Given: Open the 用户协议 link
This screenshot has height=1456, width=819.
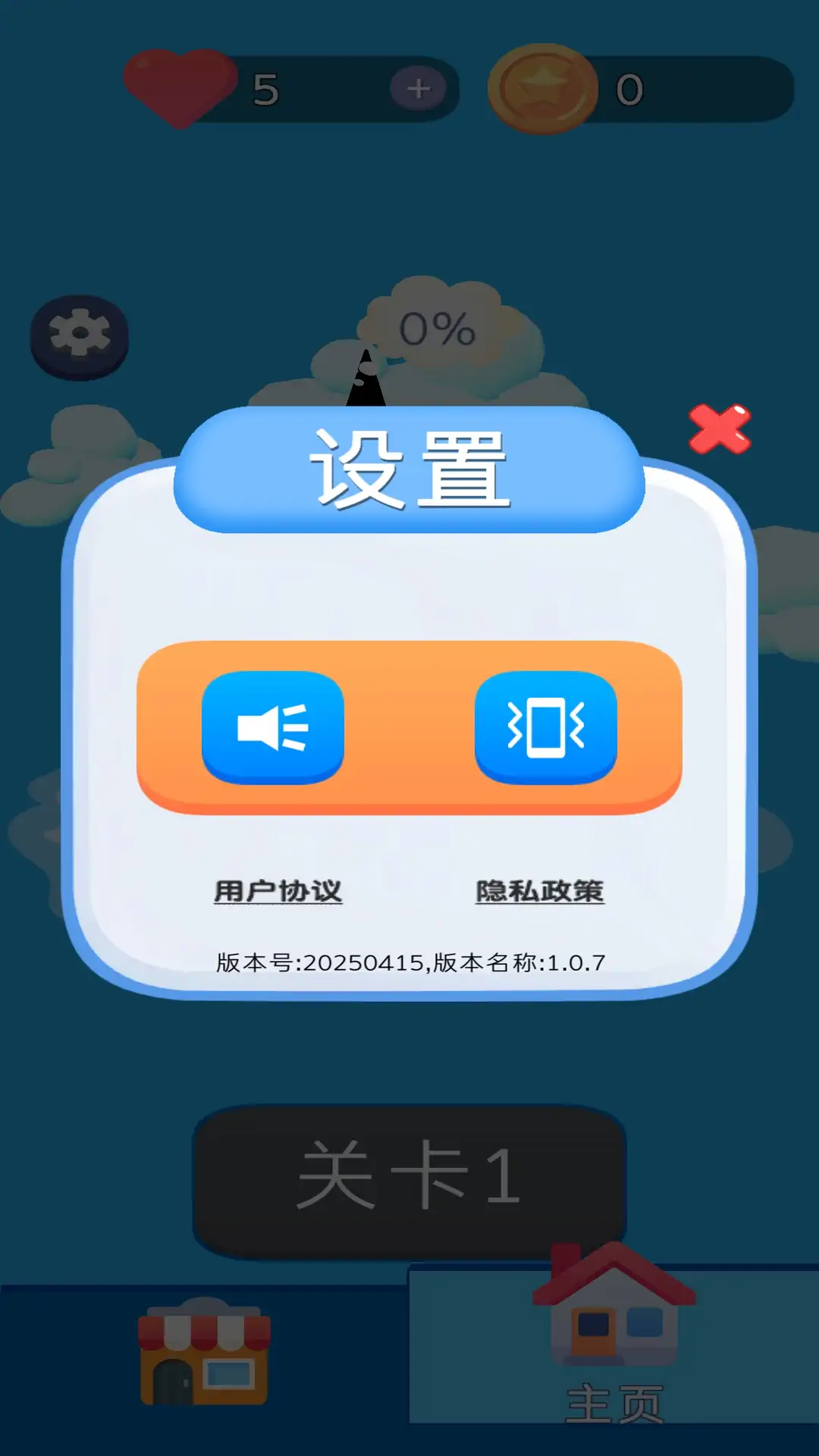Looking at the screenshot, I should [x=278, y=891].
